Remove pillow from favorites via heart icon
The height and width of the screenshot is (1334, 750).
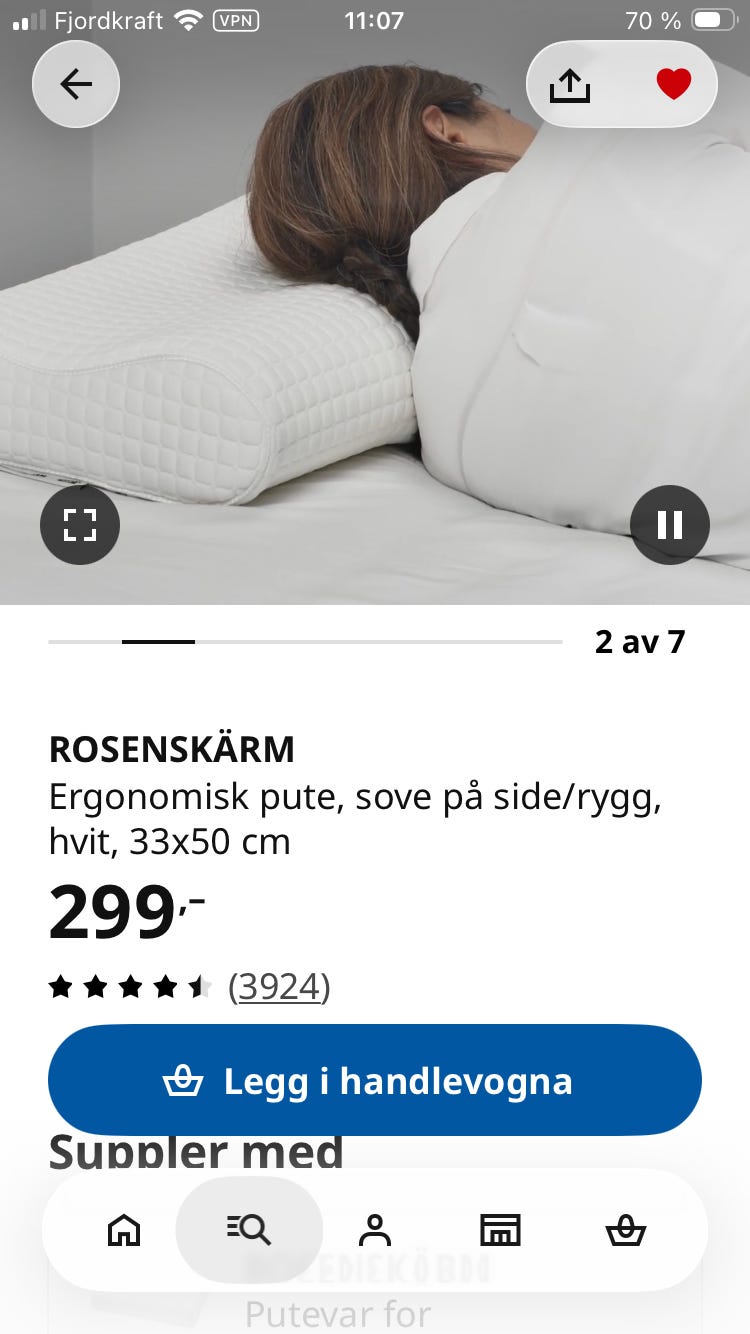tap(673, 85)
